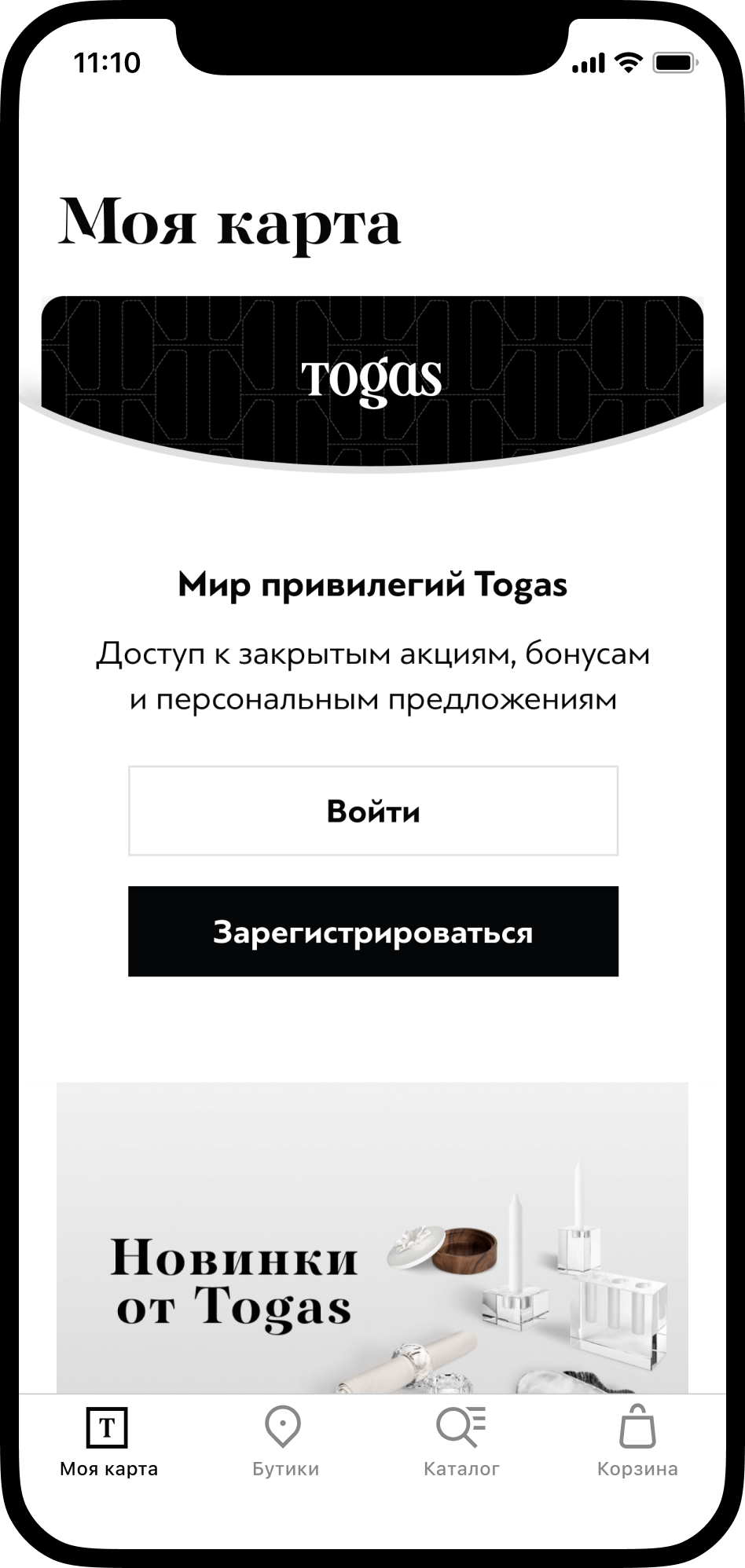Tap Зарегистрироваться to register
The height and width of the screenshot is (1568, 745).
coord(373,932)
